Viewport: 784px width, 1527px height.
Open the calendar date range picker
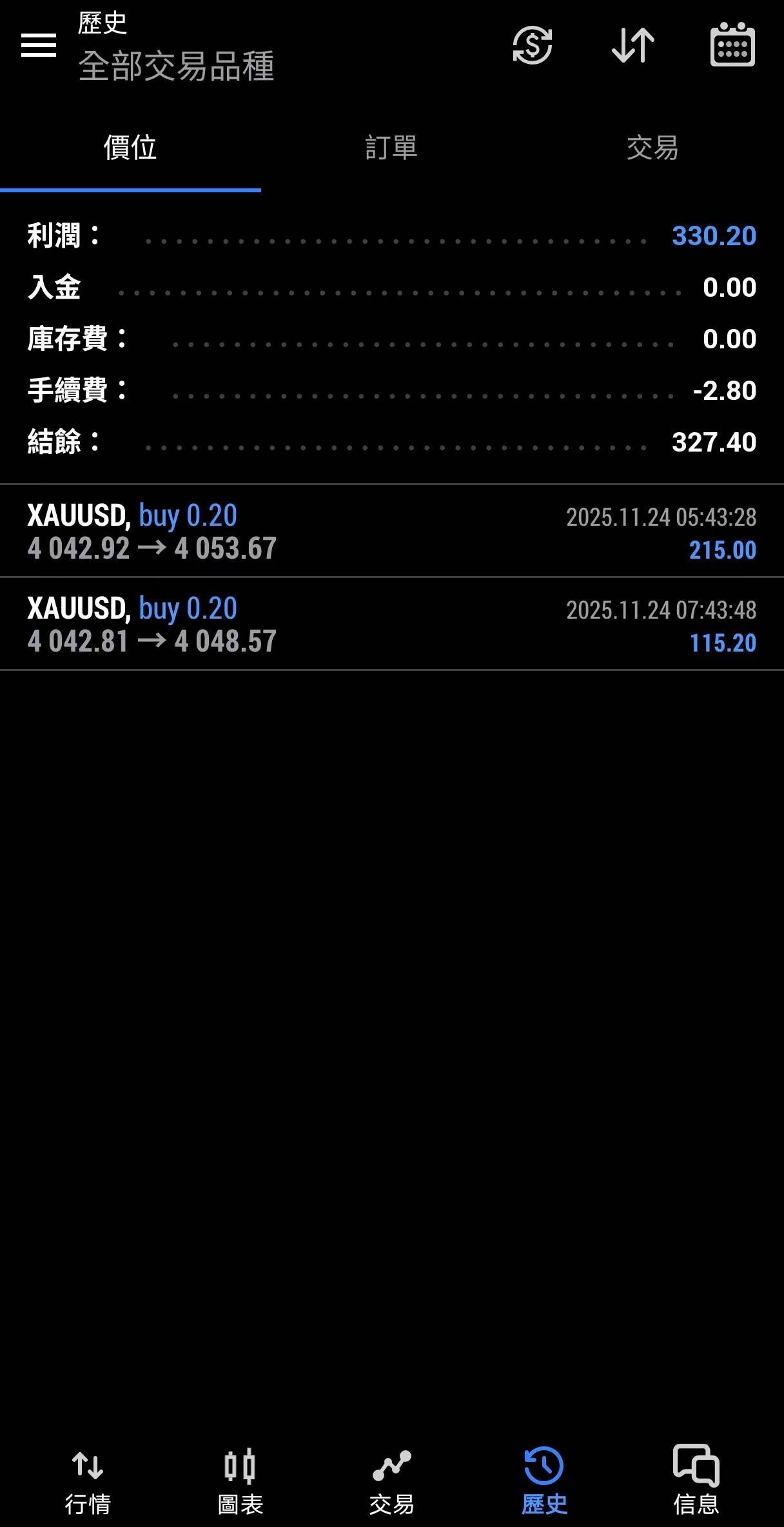[732, 45]
